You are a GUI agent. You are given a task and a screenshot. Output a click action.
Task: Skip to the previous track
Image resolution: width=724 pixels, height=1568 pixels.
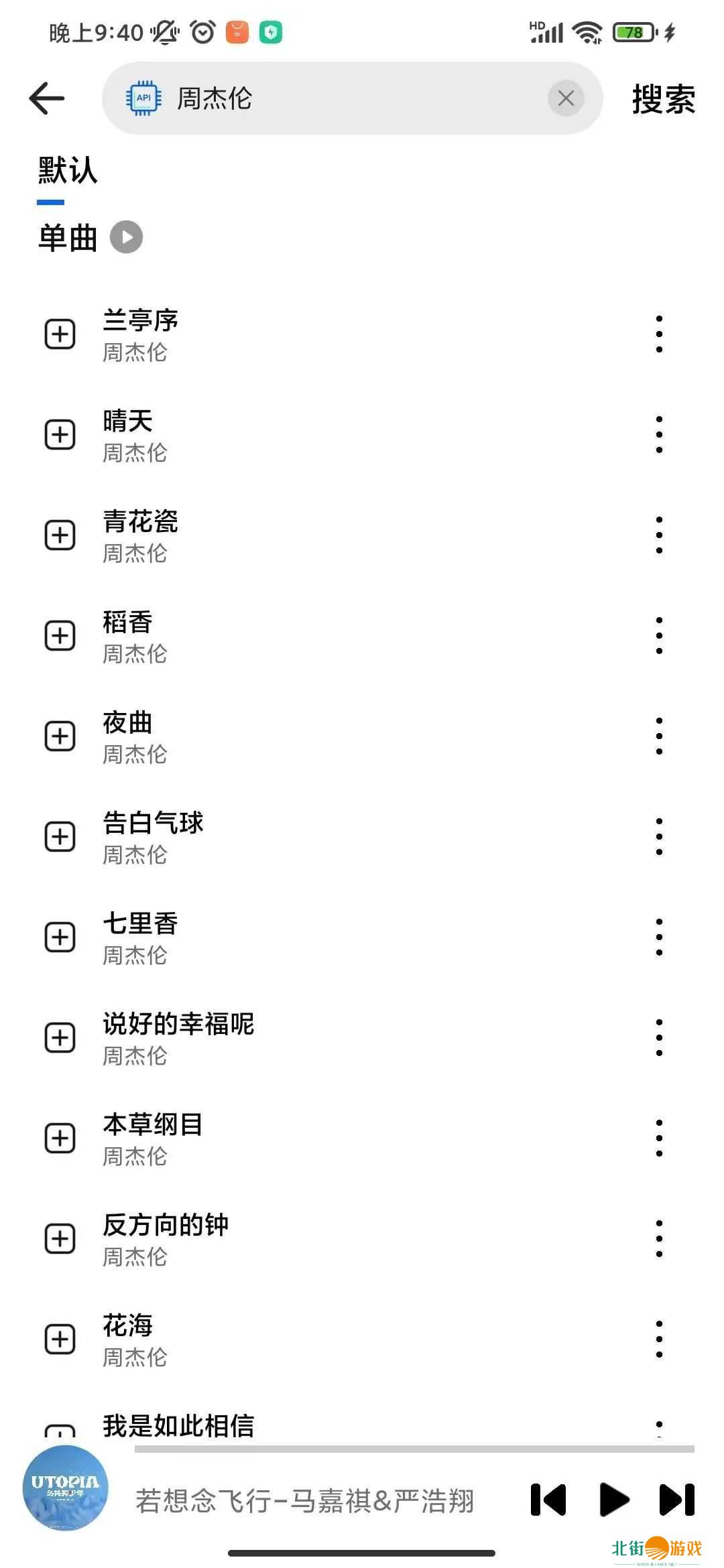(x=548, y=1500)
